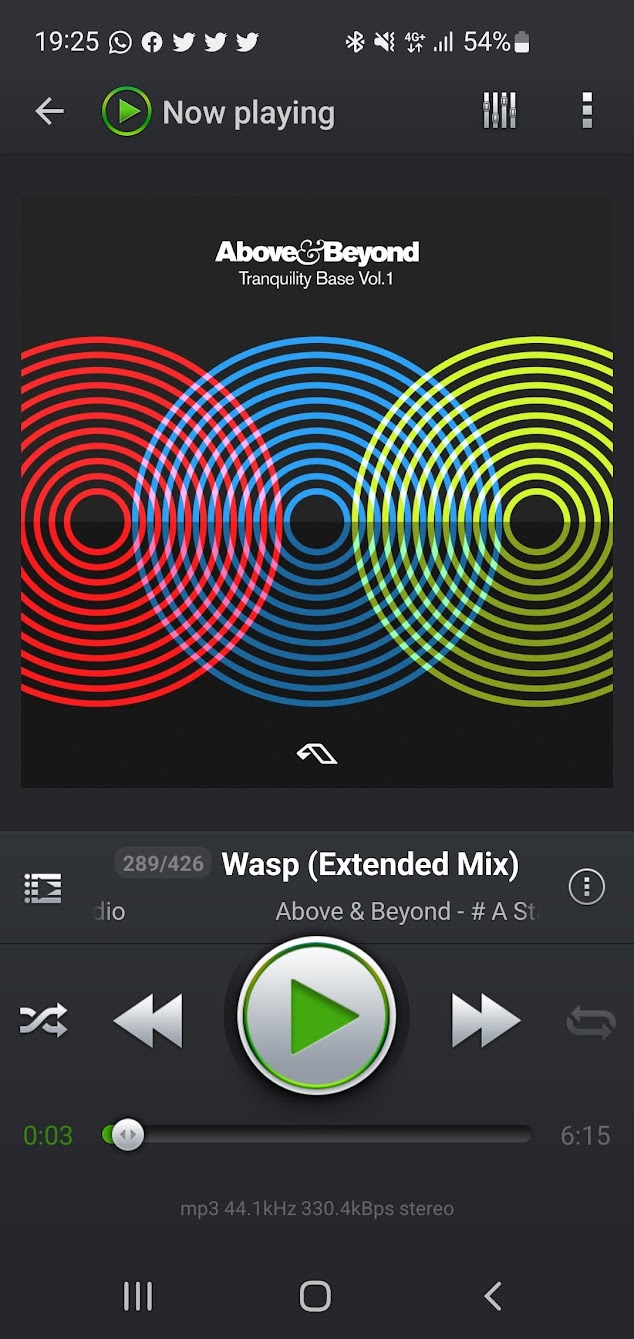634x1339 pixels.
Task: Open track options for Wasp (Extended Mix)
Action: tap(587, 886)
